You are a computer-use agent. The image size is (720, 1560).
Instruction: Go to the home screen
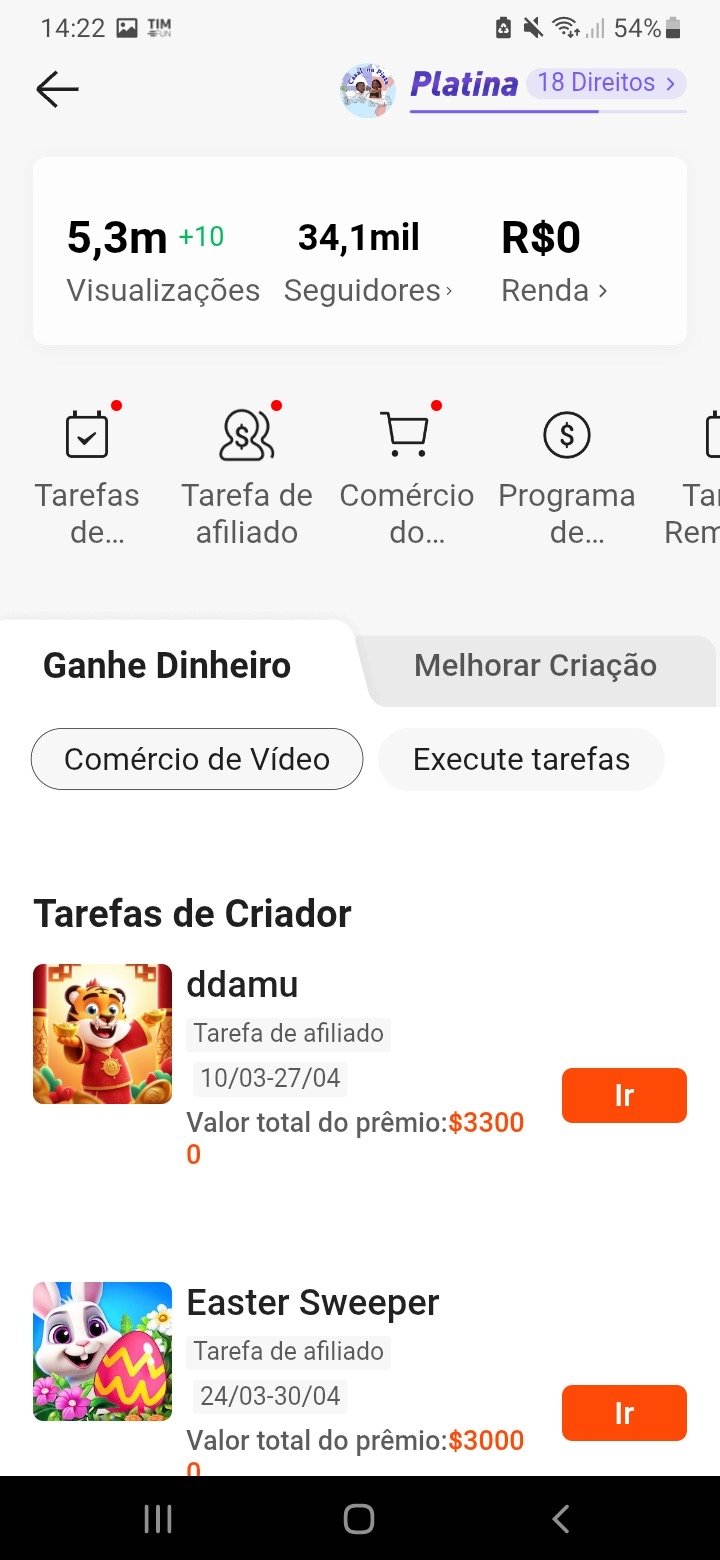point(359,1519)
